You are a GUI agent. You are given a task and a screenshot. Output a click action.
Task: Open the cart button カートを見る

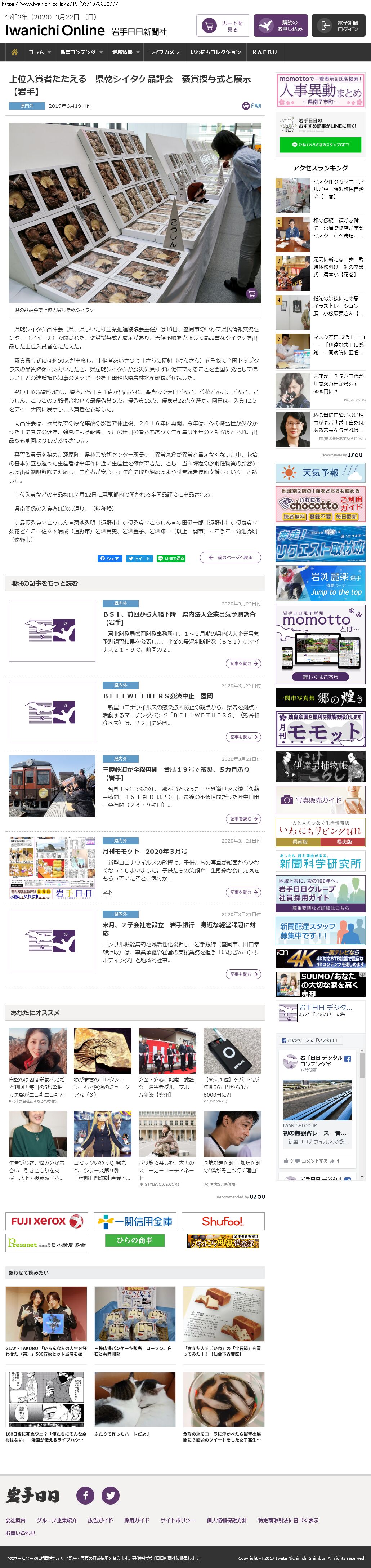tap(223, 26)
